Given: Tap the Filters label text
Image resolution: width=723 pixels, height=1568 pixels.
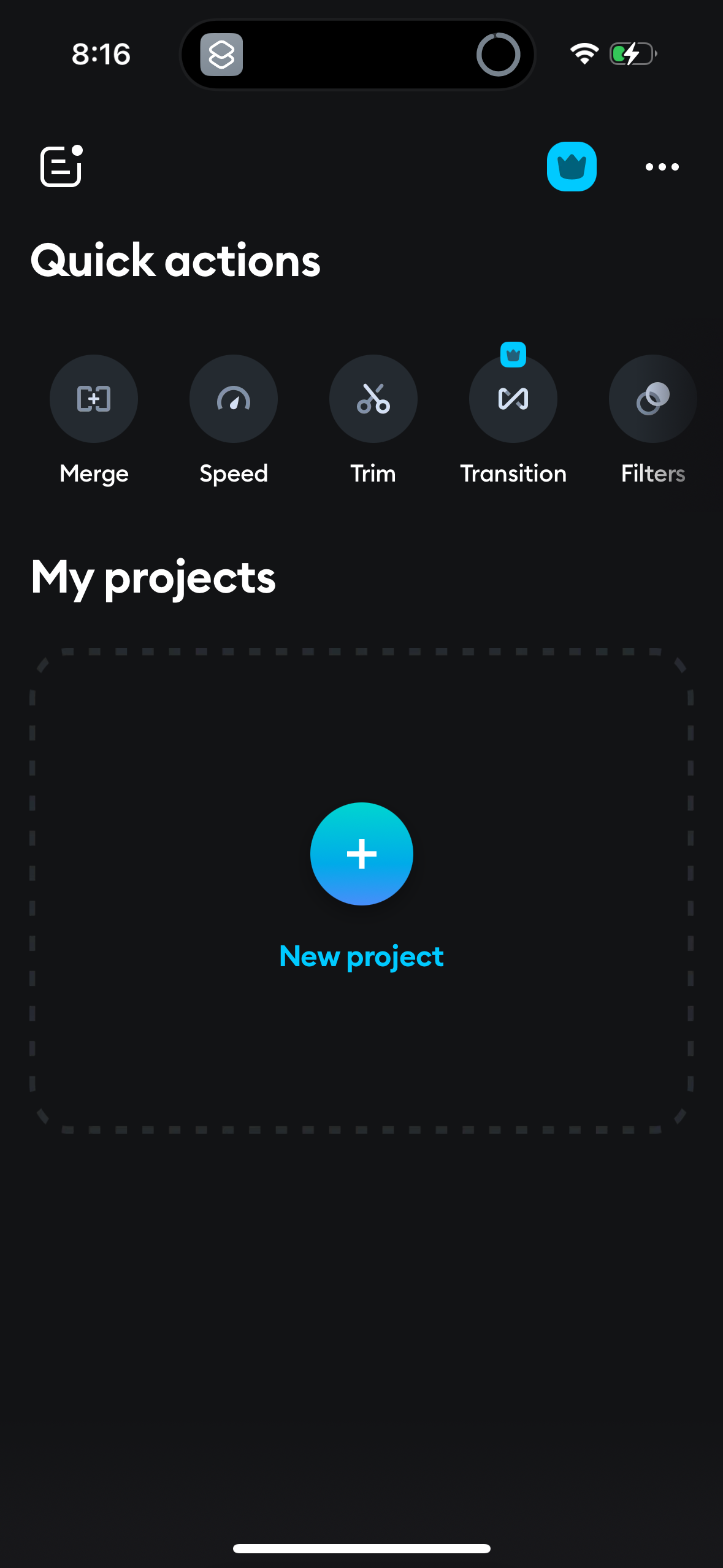Looking at the screenshot, I should pyautogui.click(x=653, y=473).
